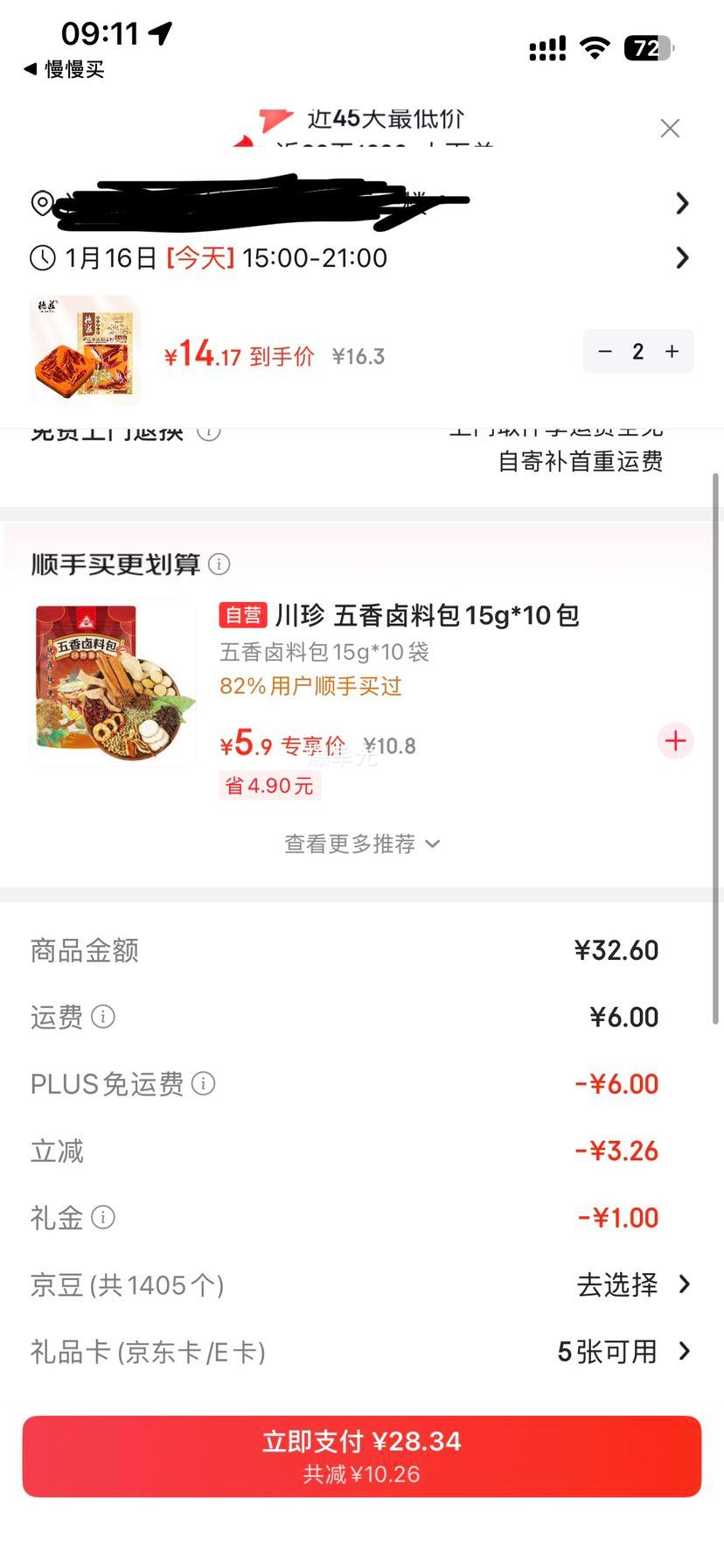Open the 德庄 product thumbnail
The width and height of the screenshot is (724, 1568).
click(84, 350)
